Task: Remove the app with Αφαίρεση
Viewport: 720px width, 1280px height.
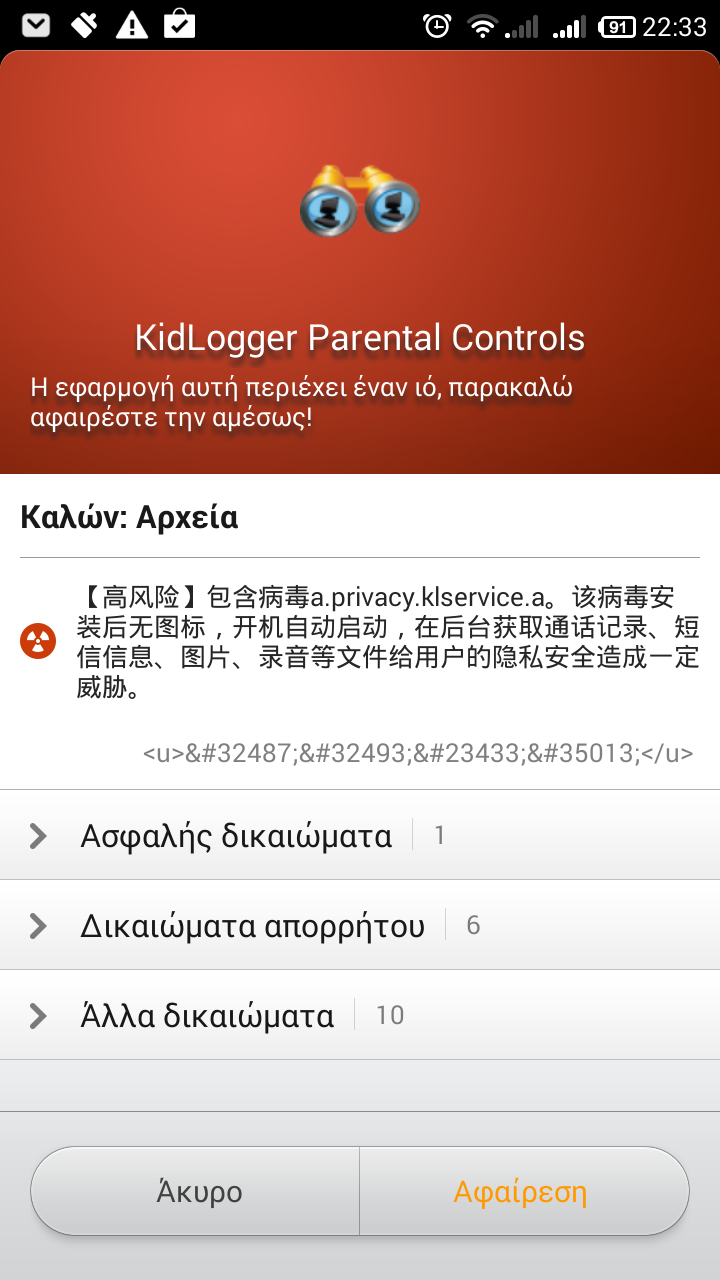Action: pyautogui.click(x=521, y=1192)
